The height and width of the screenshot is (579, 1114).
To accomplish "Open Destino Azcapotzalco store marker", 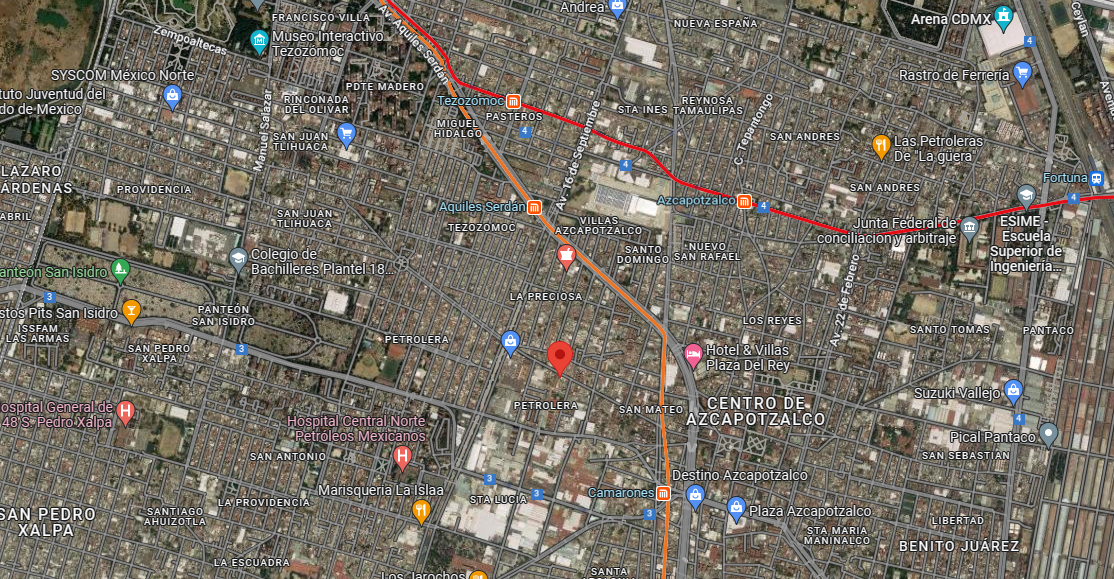I will click(695, 497).
